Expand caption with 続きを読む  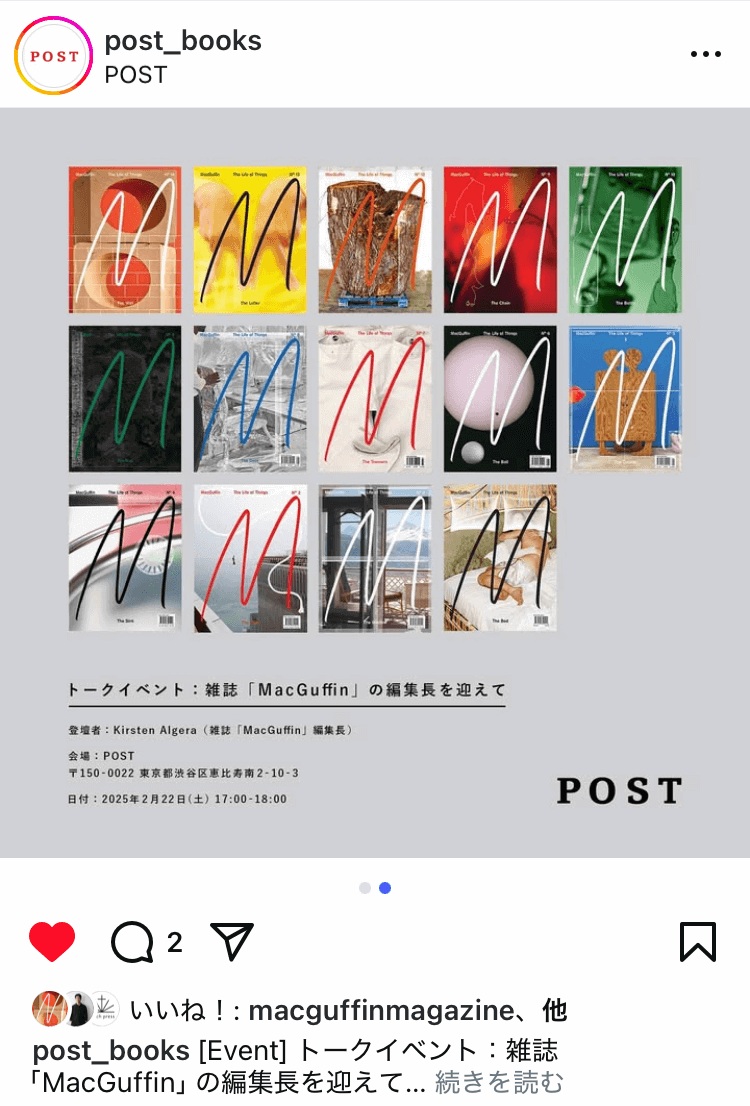click(x=499, y=1082)
